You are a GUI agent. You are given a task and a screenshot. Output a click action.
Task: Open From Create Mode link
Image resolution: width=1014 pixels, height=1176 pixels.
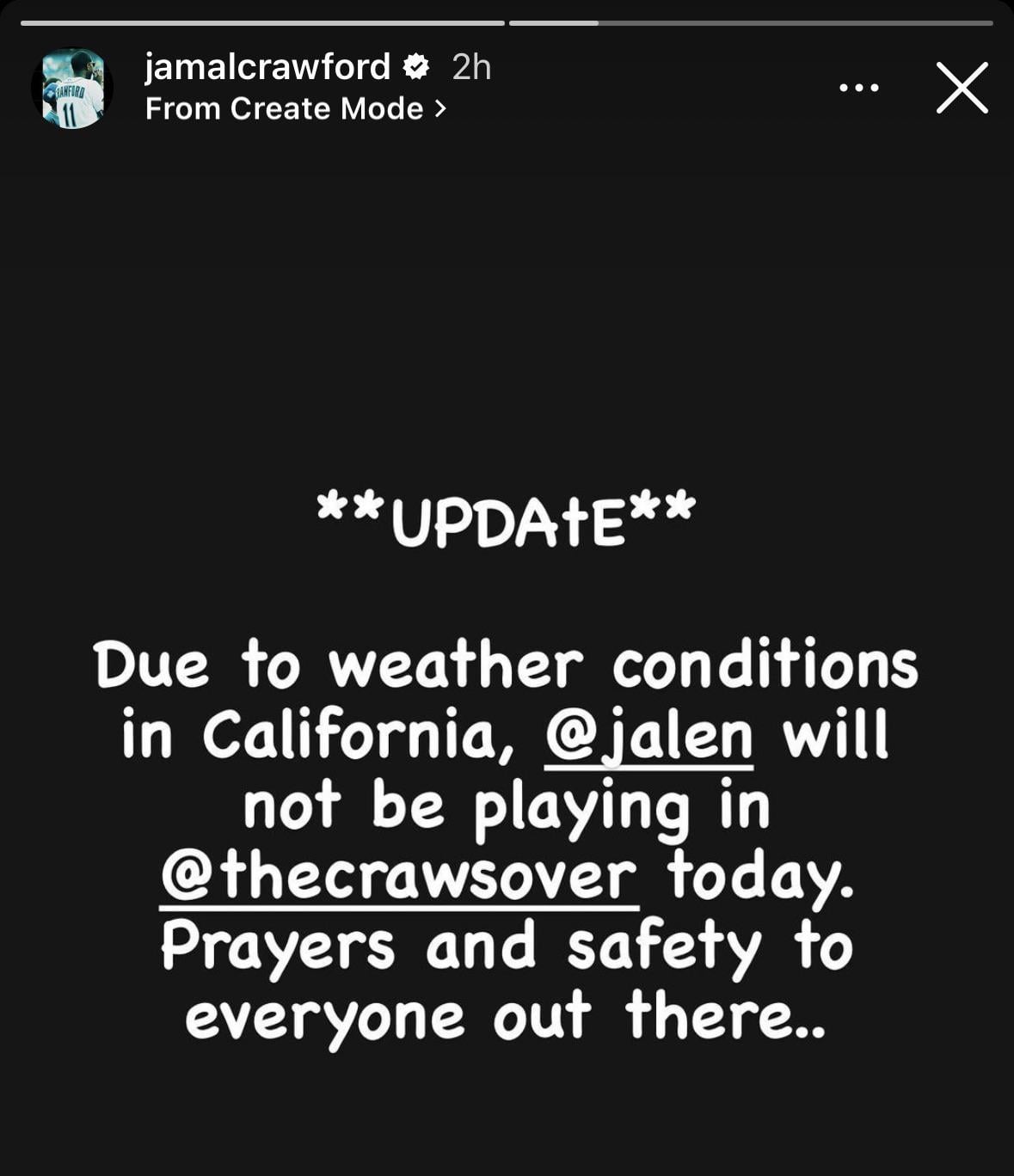(295, 109)
